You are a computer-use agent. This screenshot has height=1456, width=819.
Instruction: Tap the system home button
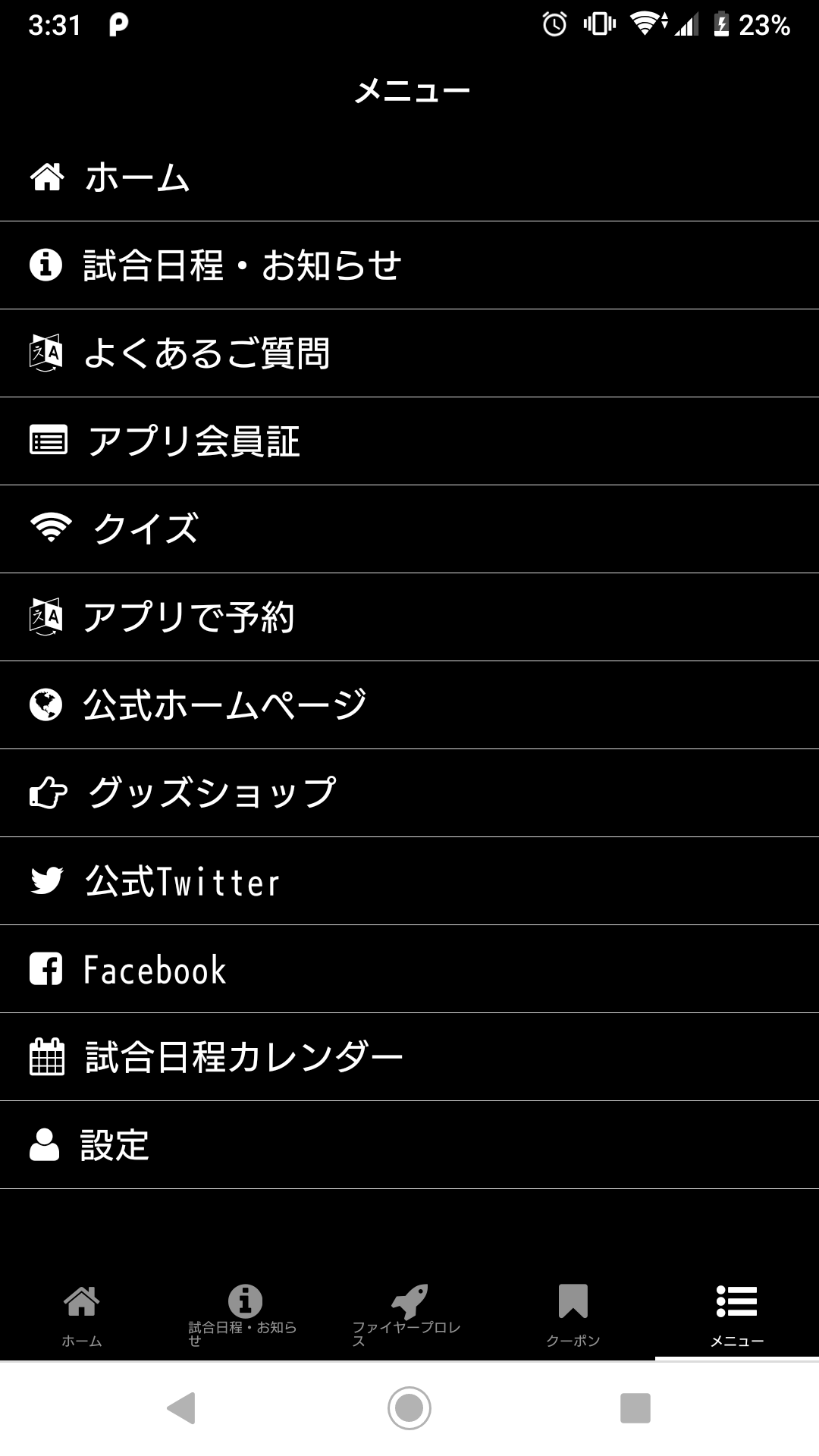(x=409, y=1408)
